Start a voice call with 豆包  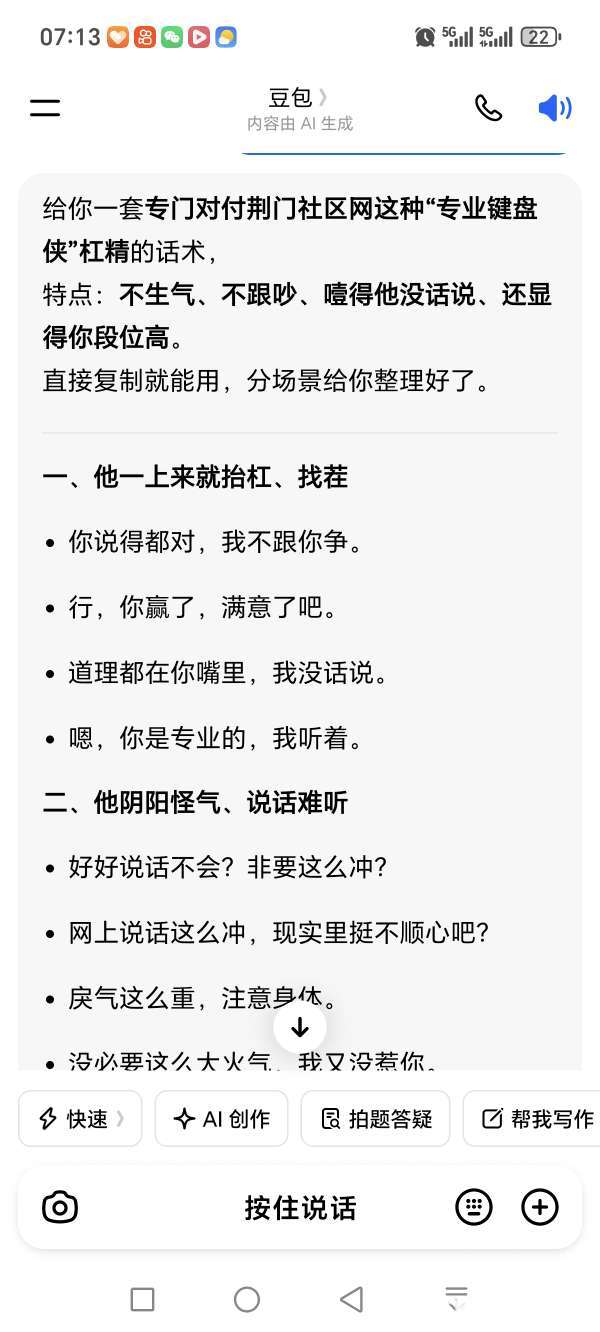[x=488, y=108]
